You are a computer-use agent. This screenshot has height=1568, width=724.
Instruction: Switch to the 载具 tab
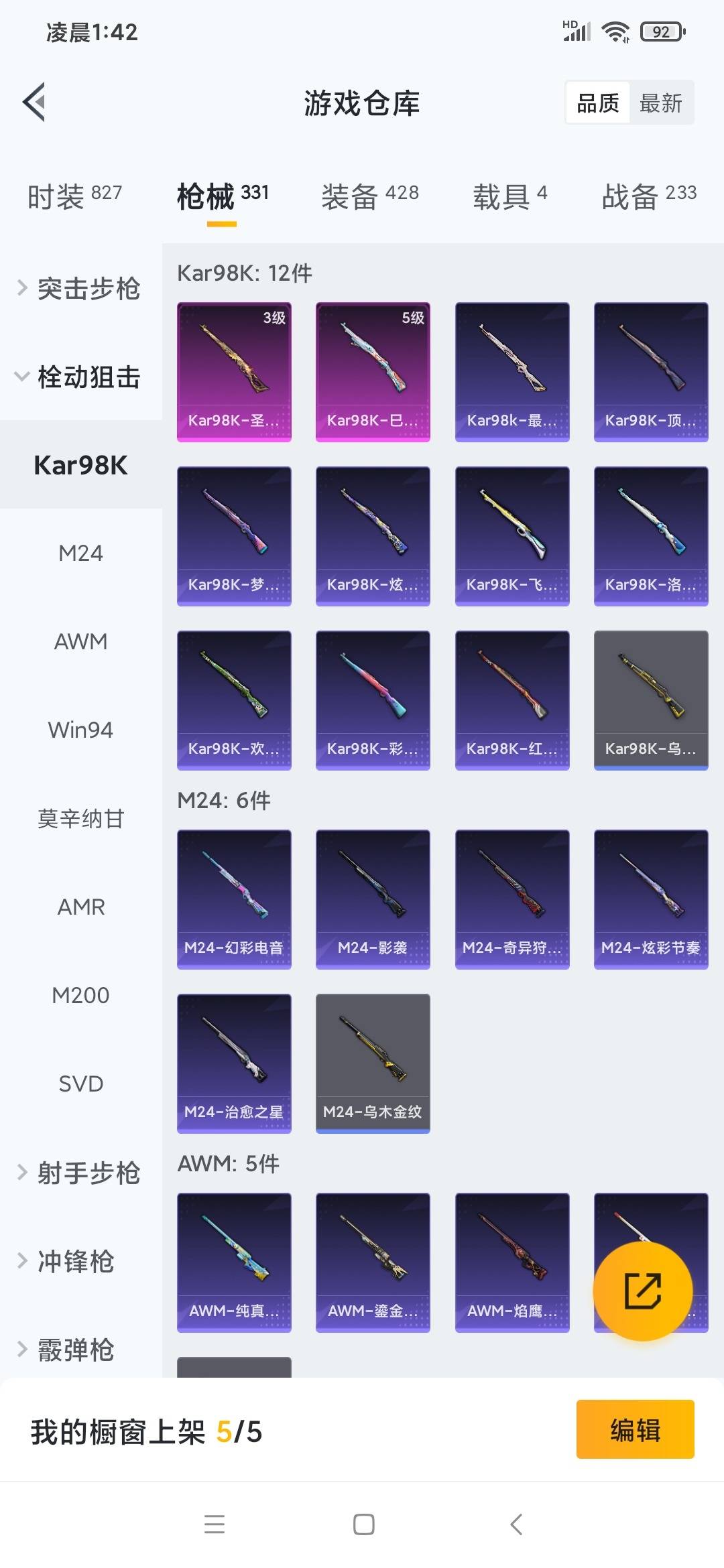510,196
